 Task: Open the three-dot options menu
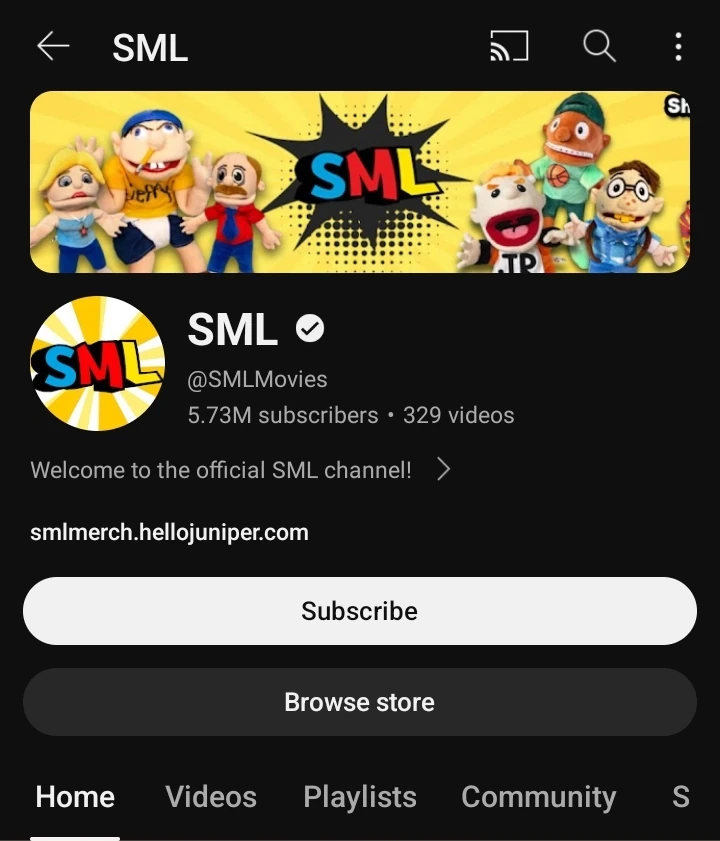[x=679, y=46]
